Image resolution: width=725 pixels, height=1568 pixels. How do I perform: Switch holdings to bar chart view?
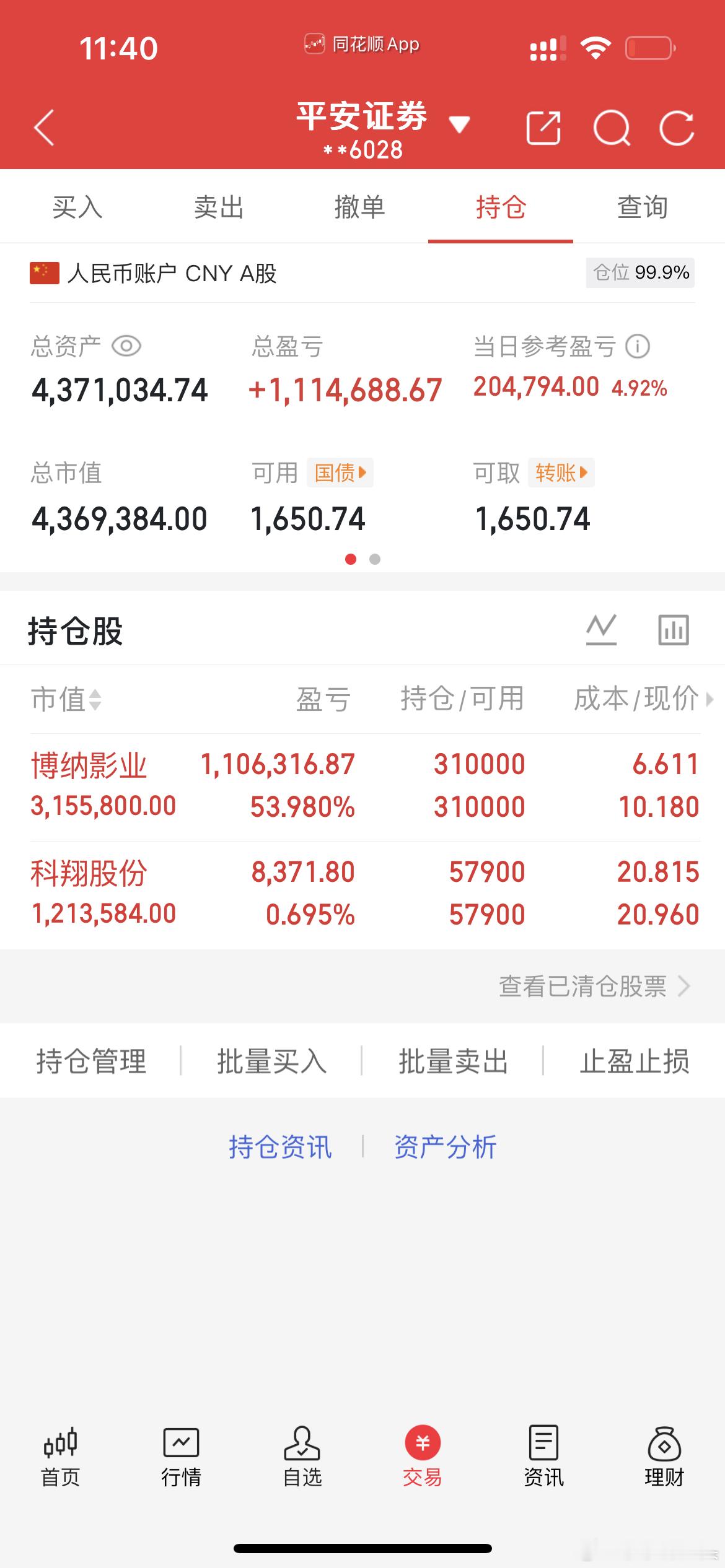click(673, 630)
